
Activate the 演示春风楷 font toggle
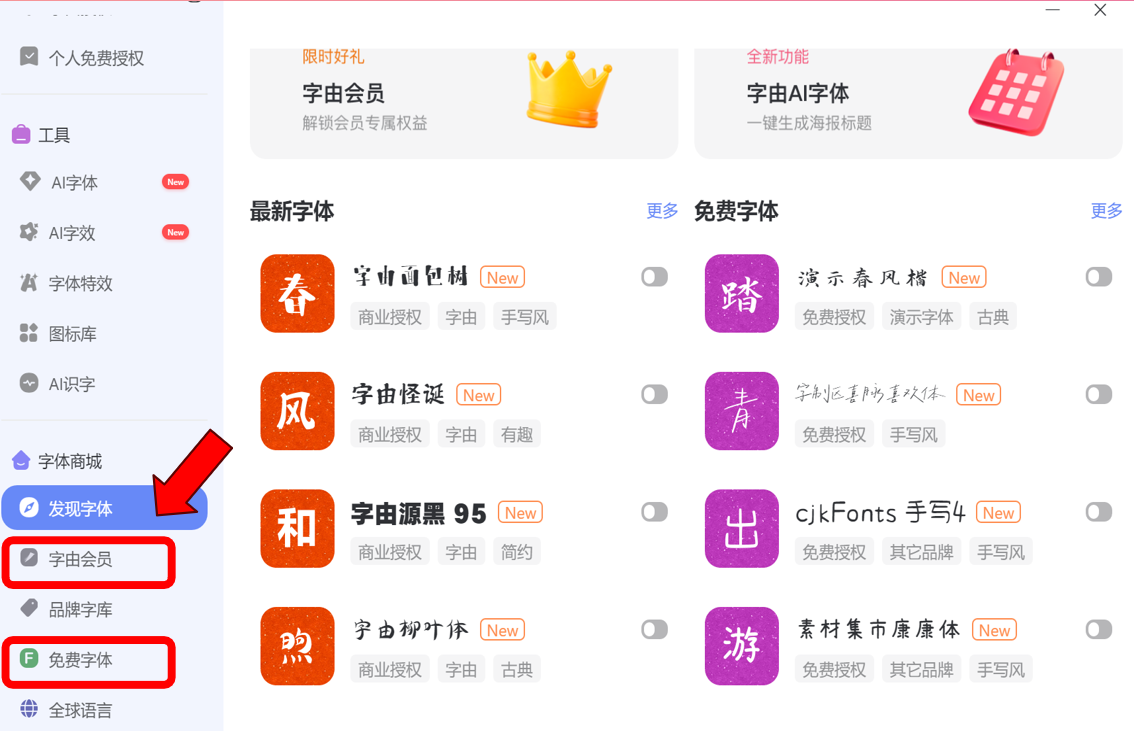click(x=1098, y=277)
